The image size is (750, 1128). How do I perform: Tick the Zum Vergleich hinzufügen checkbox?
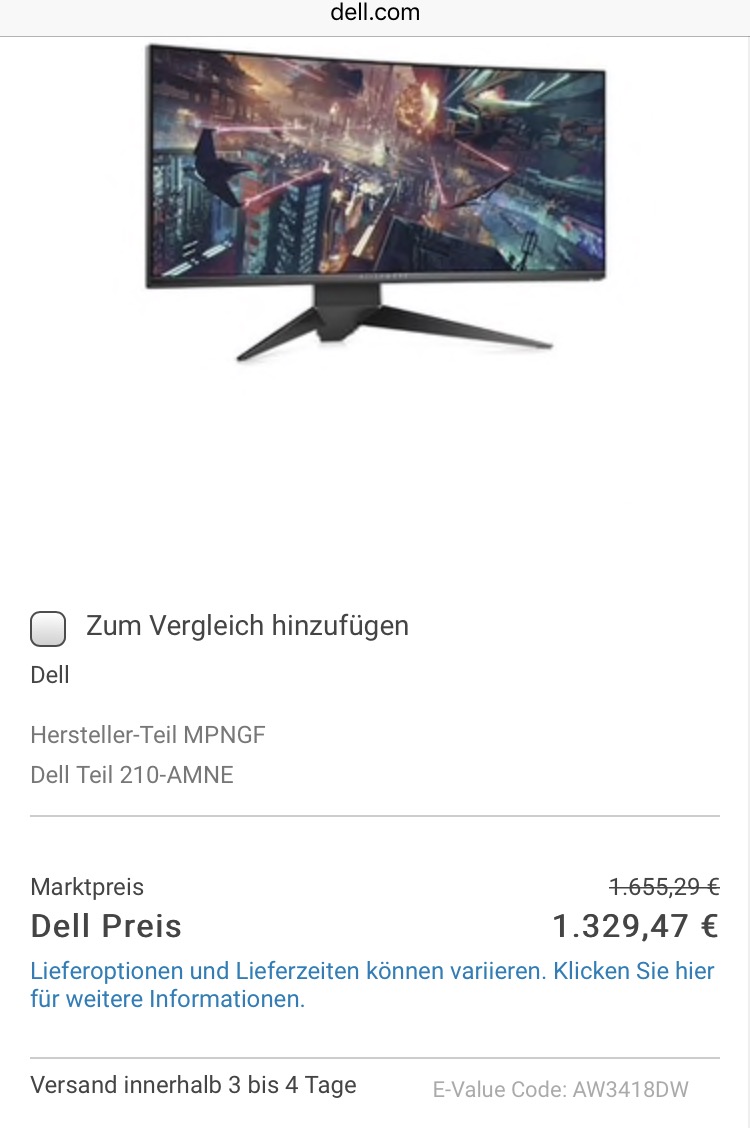(48, 629)
